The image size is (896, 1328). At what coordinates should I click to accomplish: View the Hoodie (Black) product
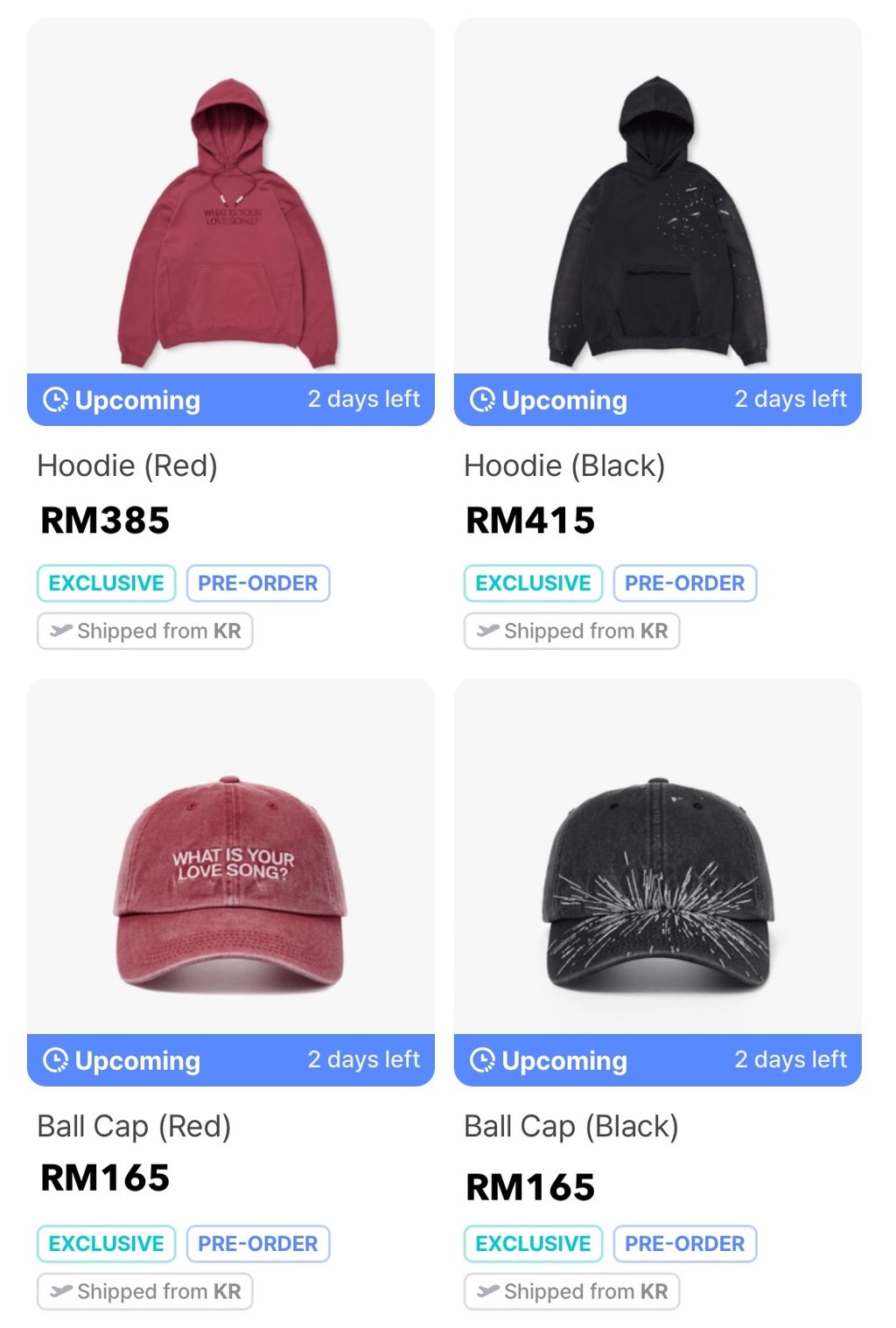[657, 223]
